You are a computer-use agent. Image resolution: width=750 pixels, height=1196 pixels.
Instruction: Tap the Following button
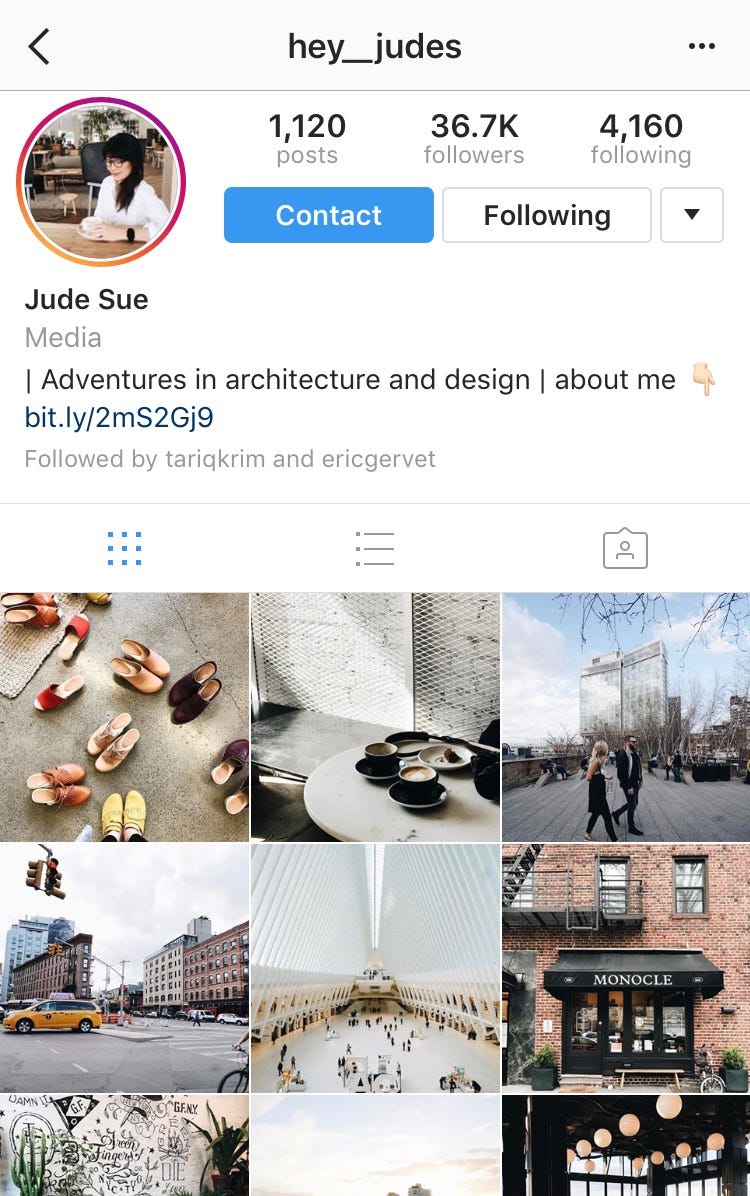click(x=546, y=215)
